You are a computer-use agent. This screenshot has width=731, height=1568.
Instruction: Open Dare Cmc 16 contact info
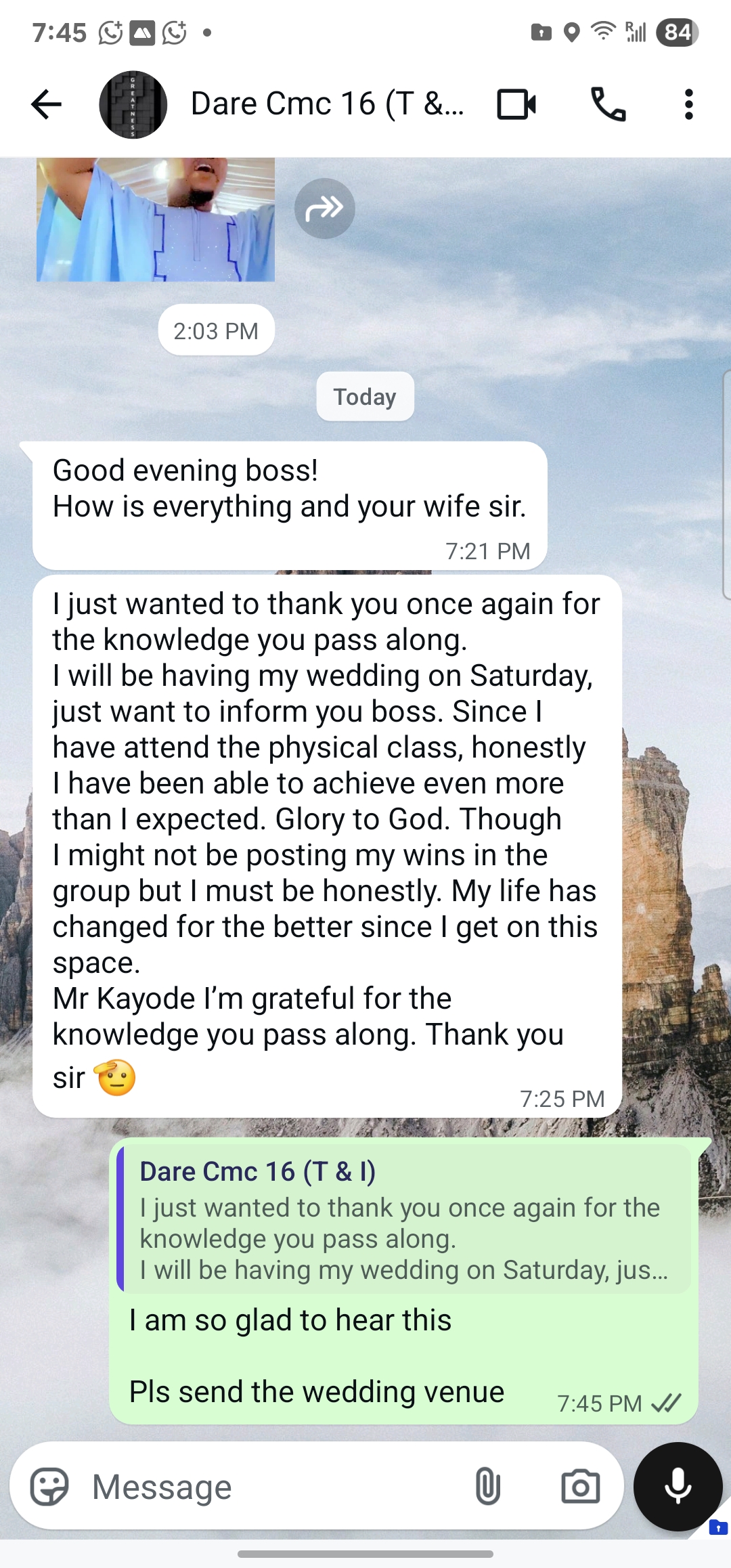click(327, 104)
